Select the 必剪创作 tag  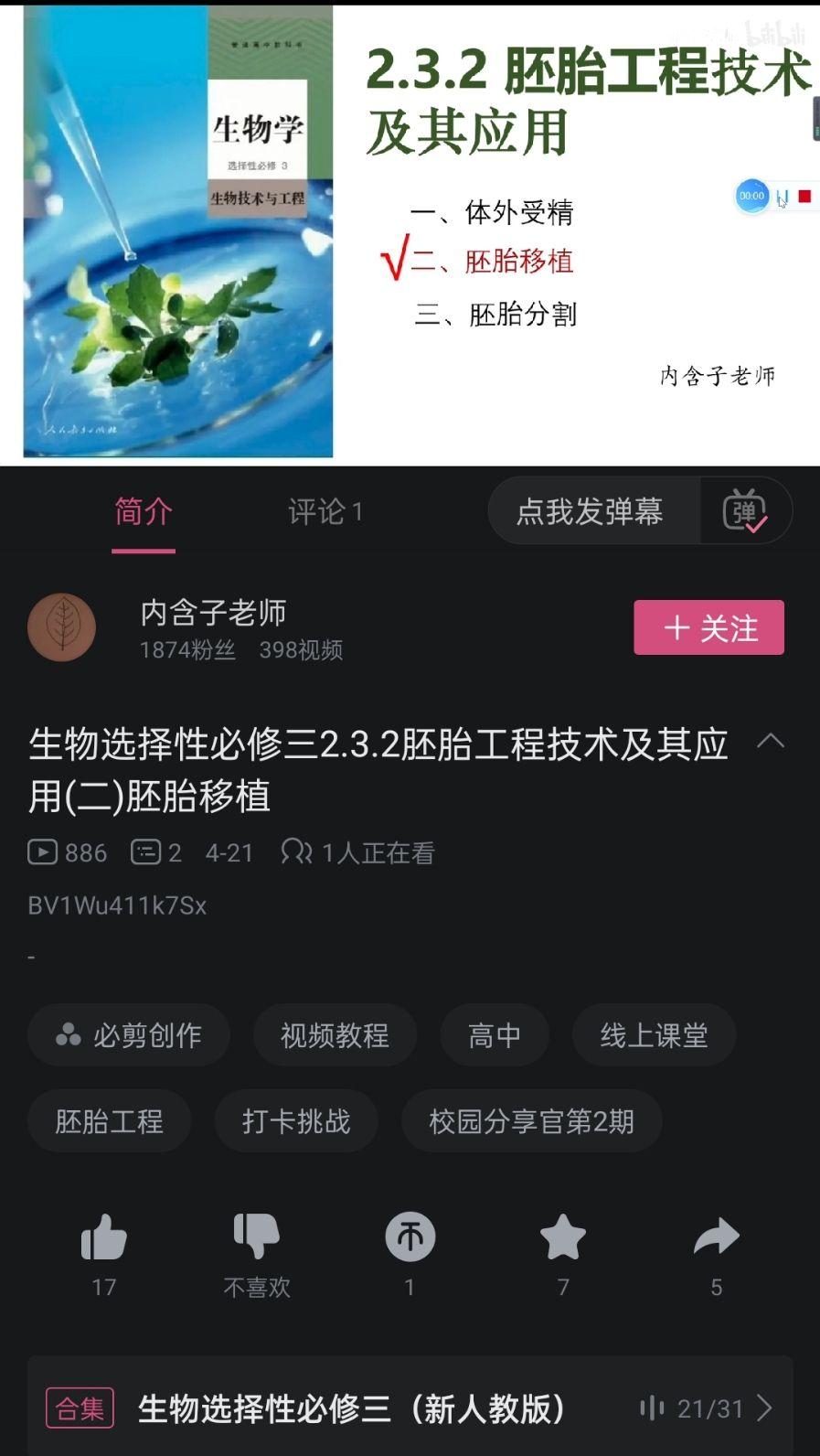tap(129, 1035)
